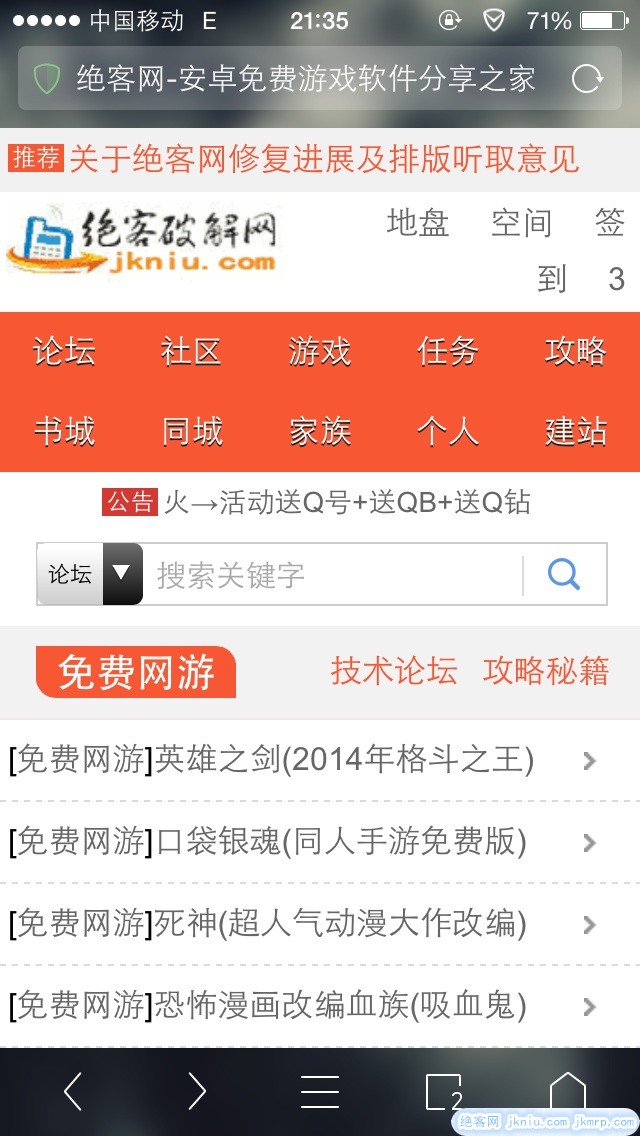Image resolution: width=640 pixels, height=1136 pixels.
Task: Go to the 社区 section
Action: click(191, 352)
